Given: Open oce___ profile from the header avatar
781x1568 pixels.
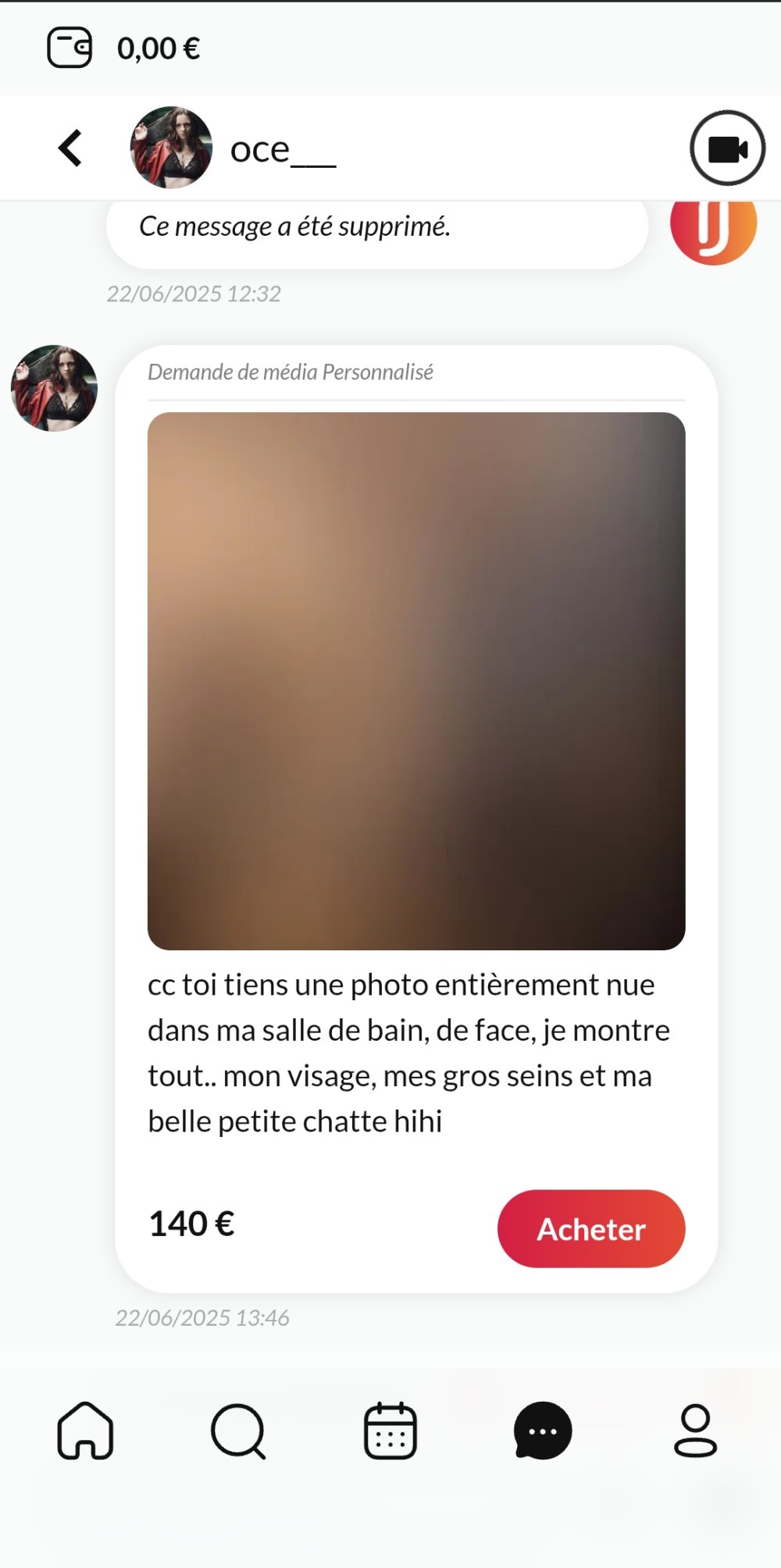Looking at the screenshot, I should coord(171,148).
